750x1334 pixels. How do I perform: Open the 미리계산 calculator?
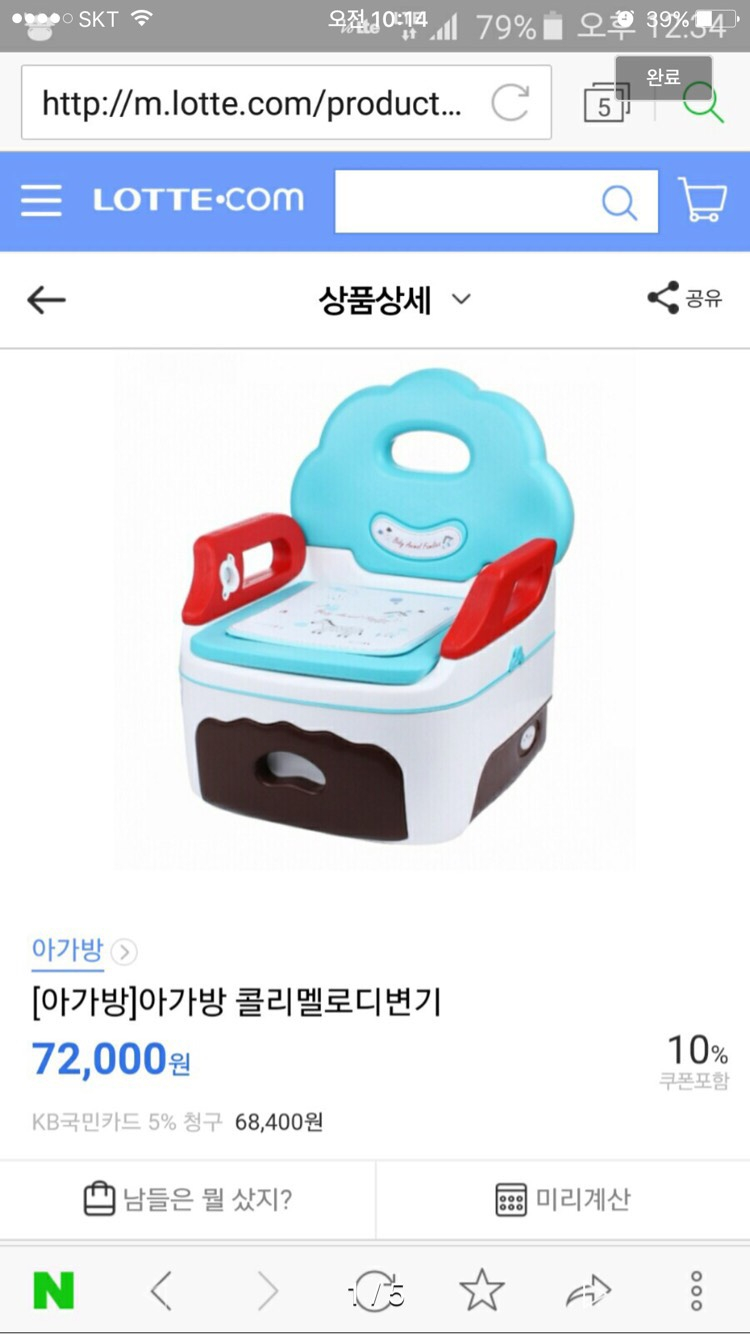pyautogui.click(x=563, y=1199)
